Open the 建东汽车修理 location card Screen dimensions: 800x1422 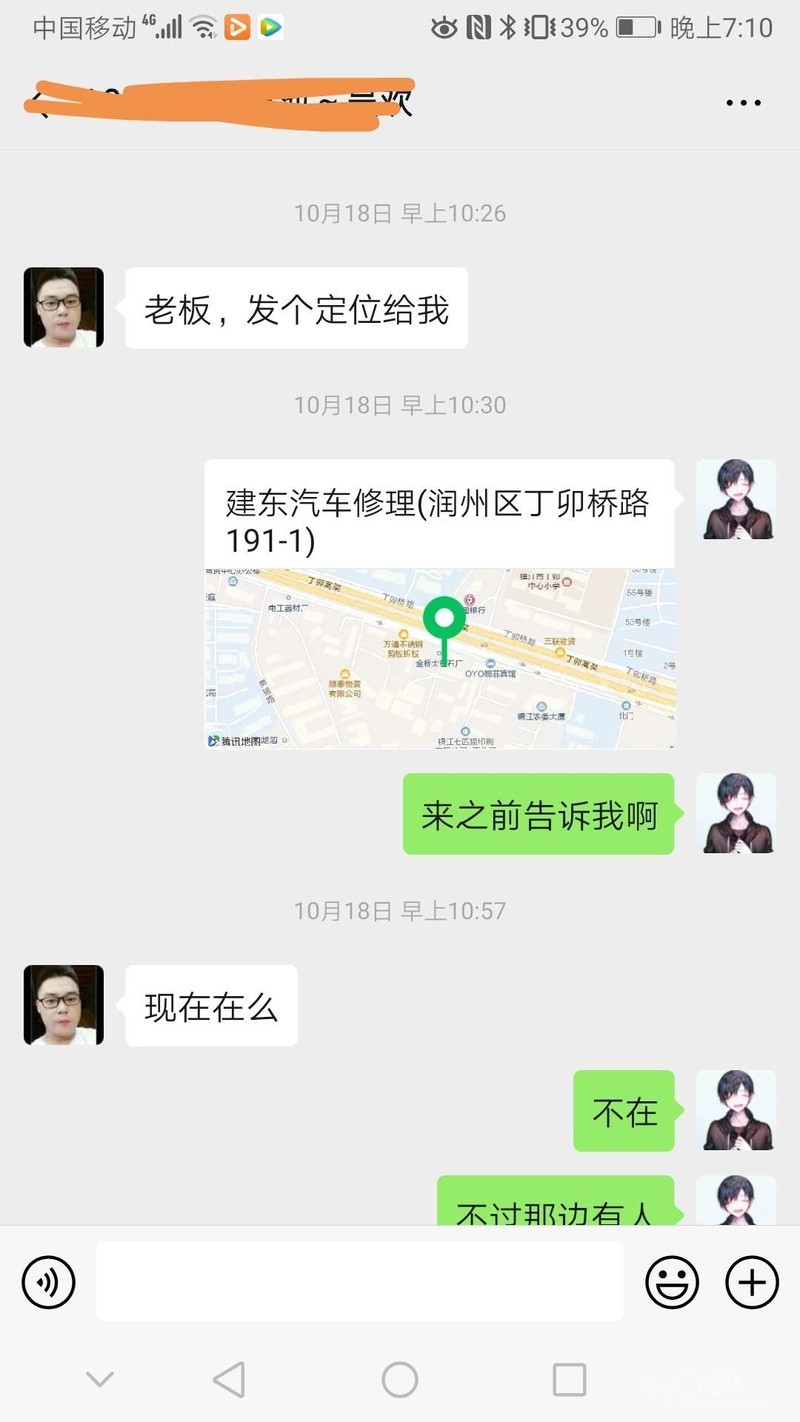click(x=440, y=603)
